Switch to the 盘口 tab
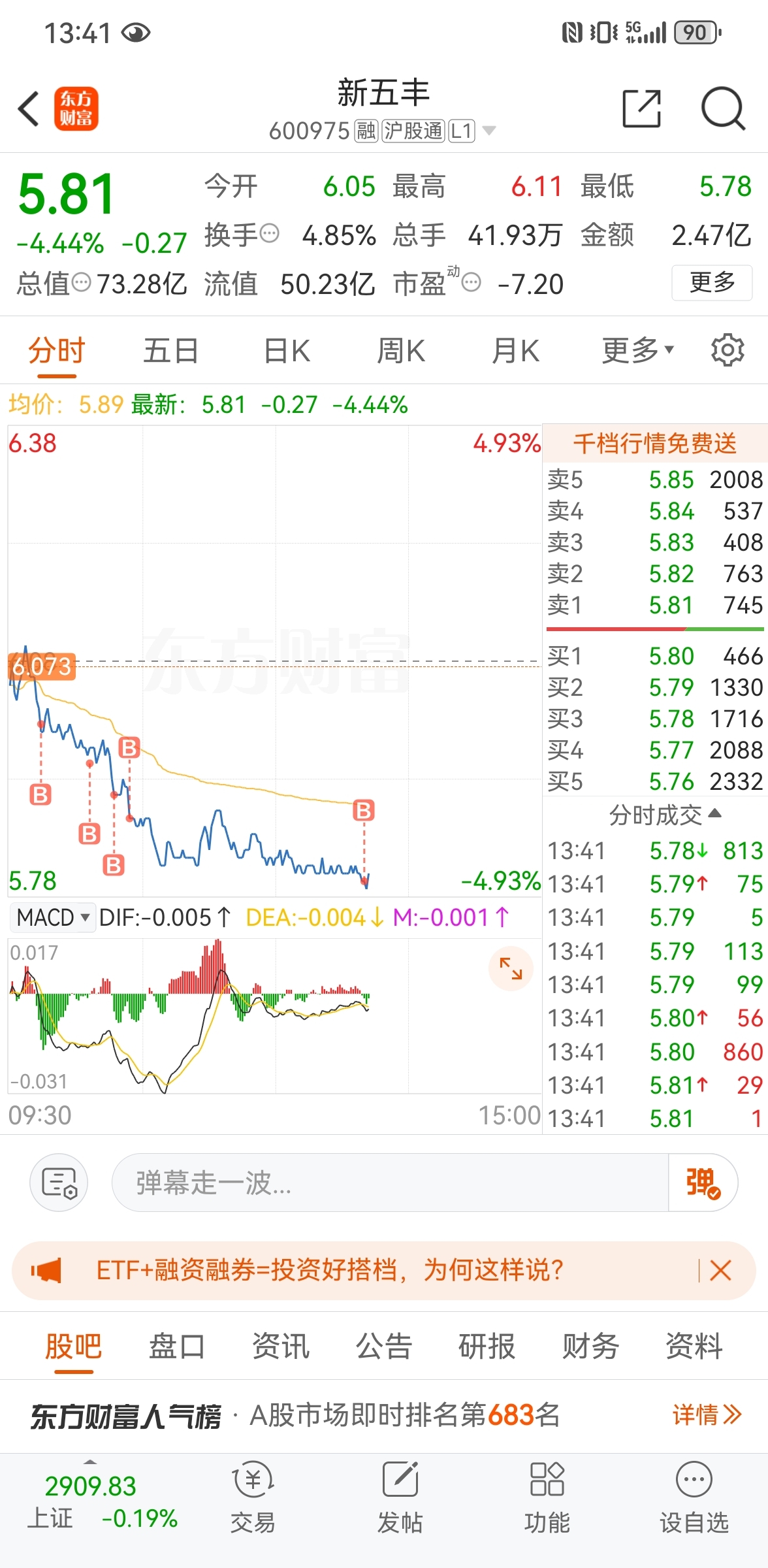Screen dimensions: 768x1568 click(x=176, y=1347)
